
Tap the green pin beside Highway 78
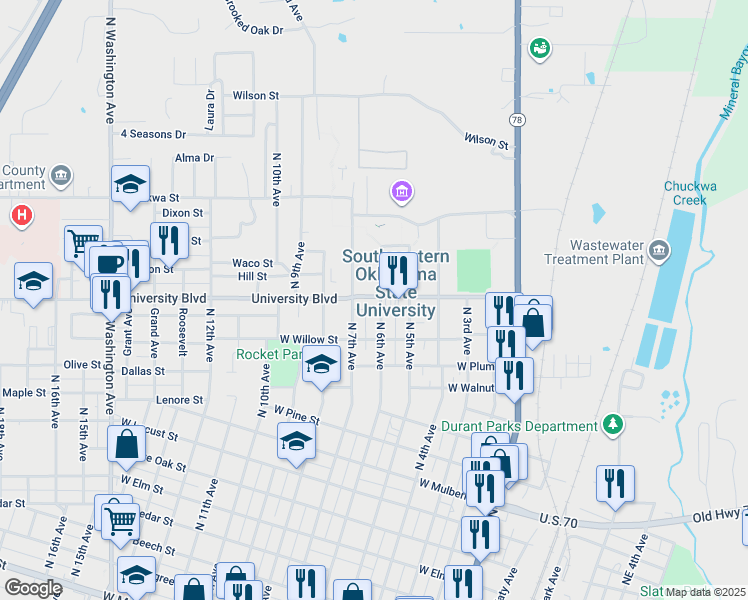click(x=540, y=47)
